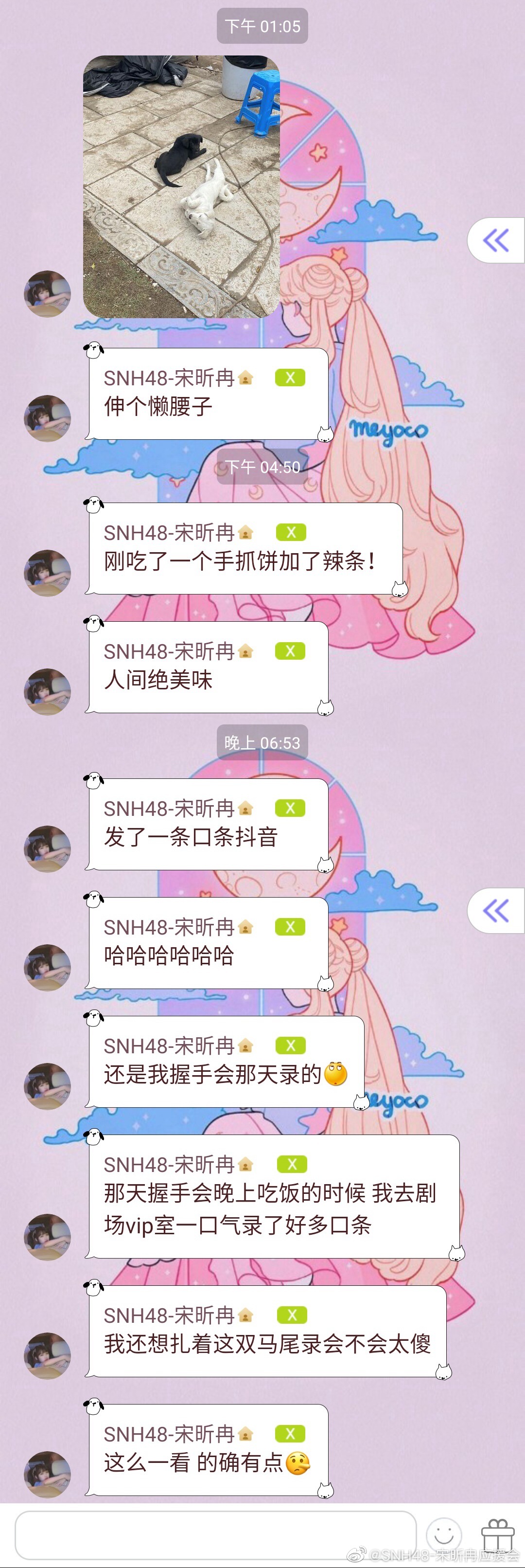Tap avatar next to "人间绝美味" message

pos(48,691)
